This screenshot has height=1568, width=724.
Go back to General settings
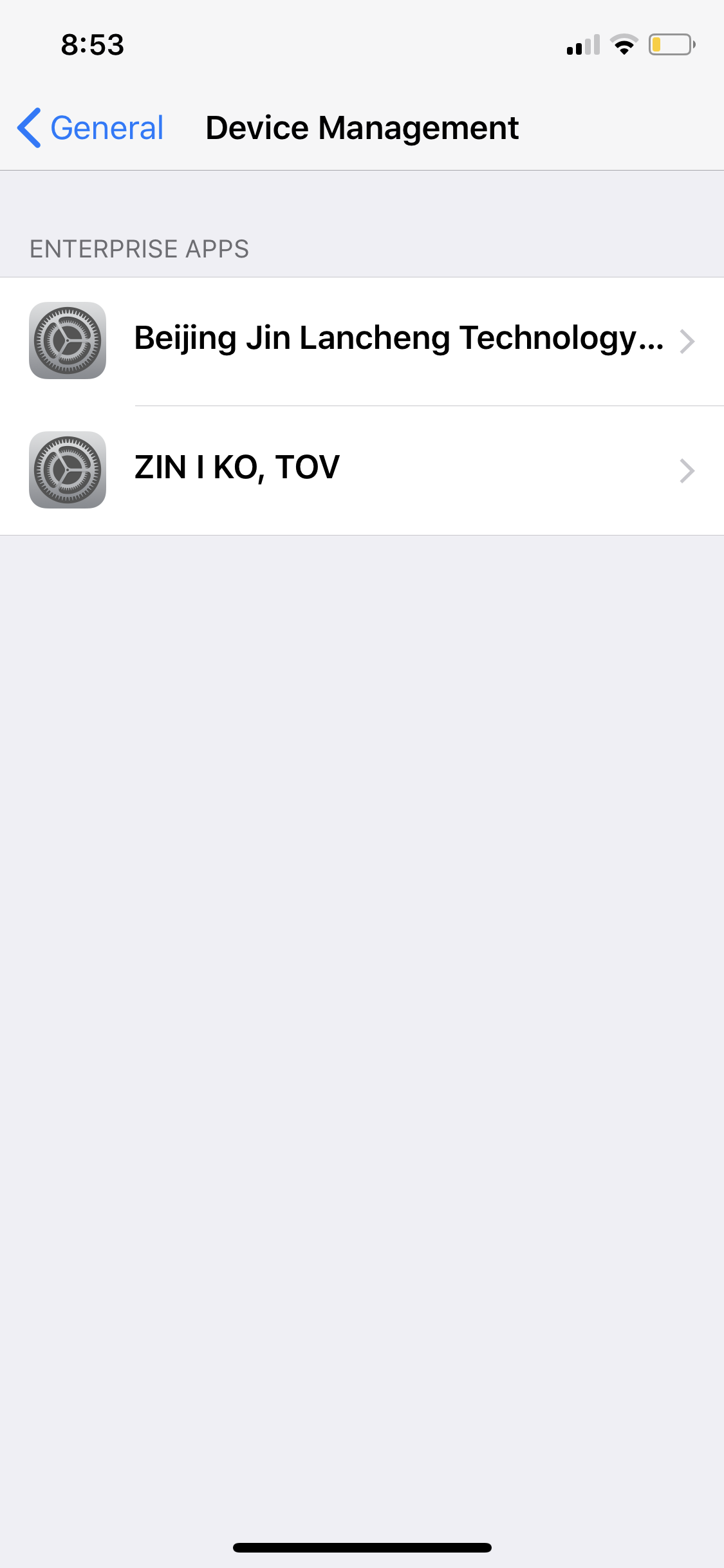(x=90, y=127)
